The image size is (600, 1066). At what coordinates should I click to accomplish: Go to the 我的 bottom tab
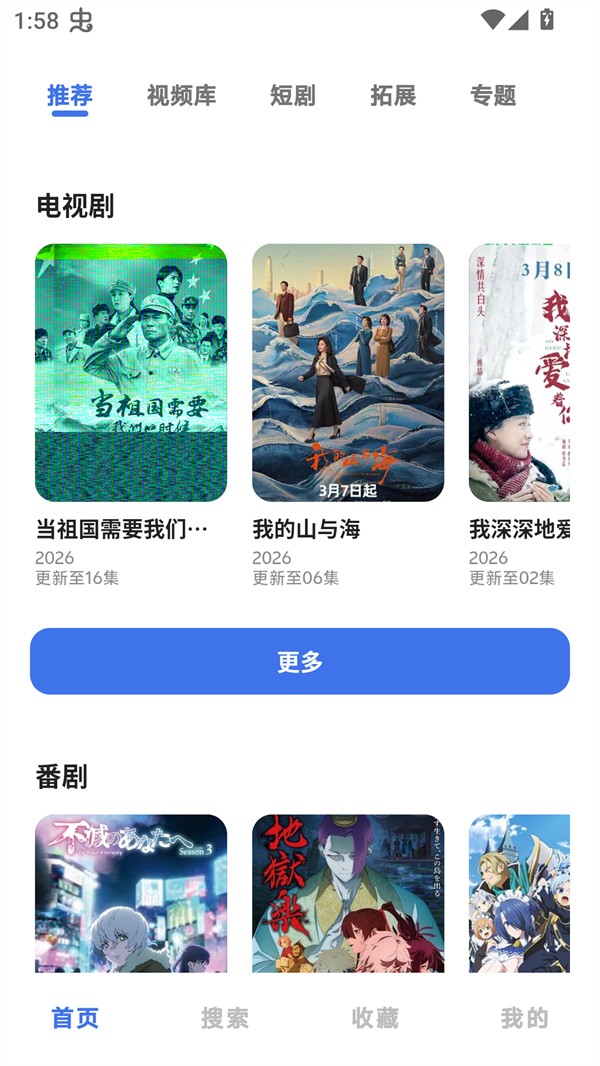point(524,1018)
